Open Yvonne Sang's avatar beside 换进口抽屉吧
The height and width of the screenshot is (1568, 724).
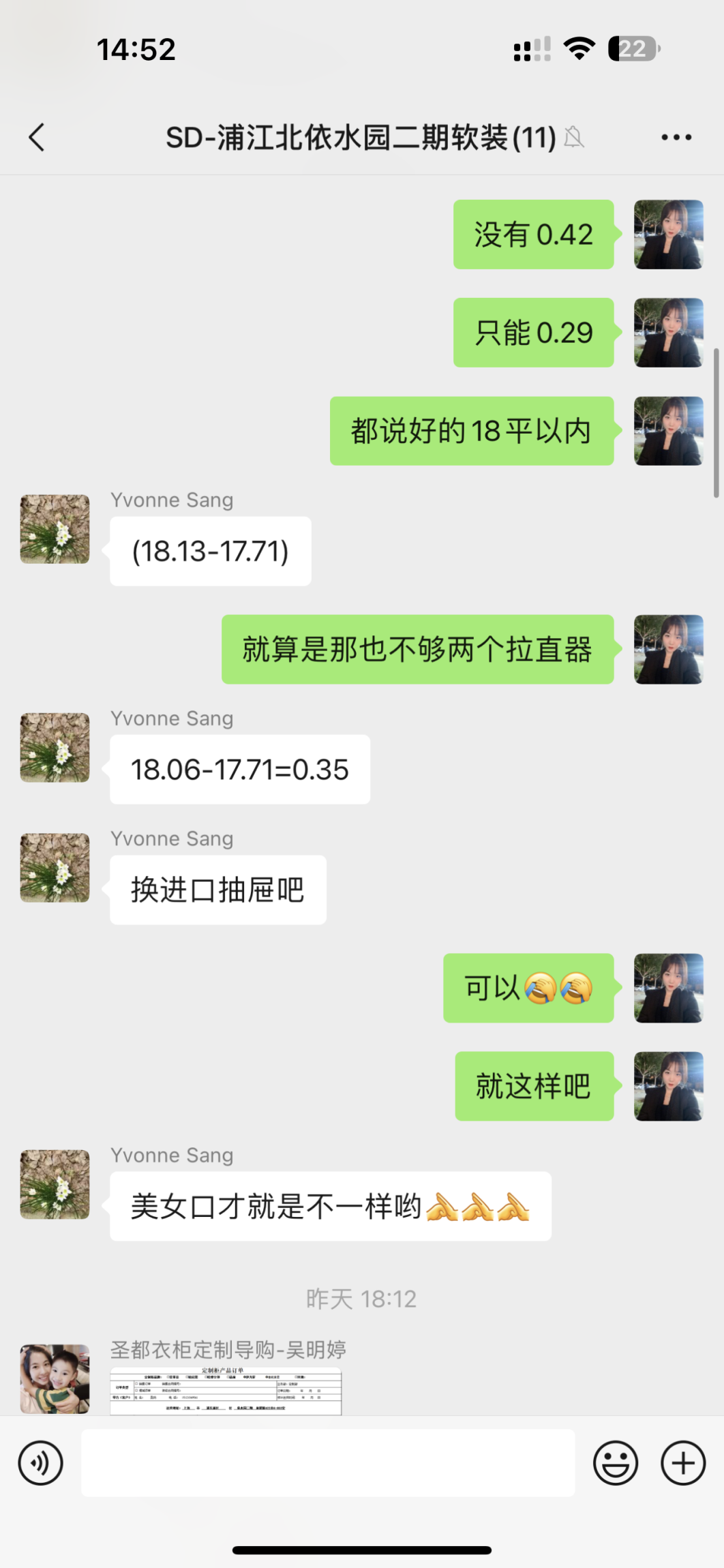pos(55,868)
